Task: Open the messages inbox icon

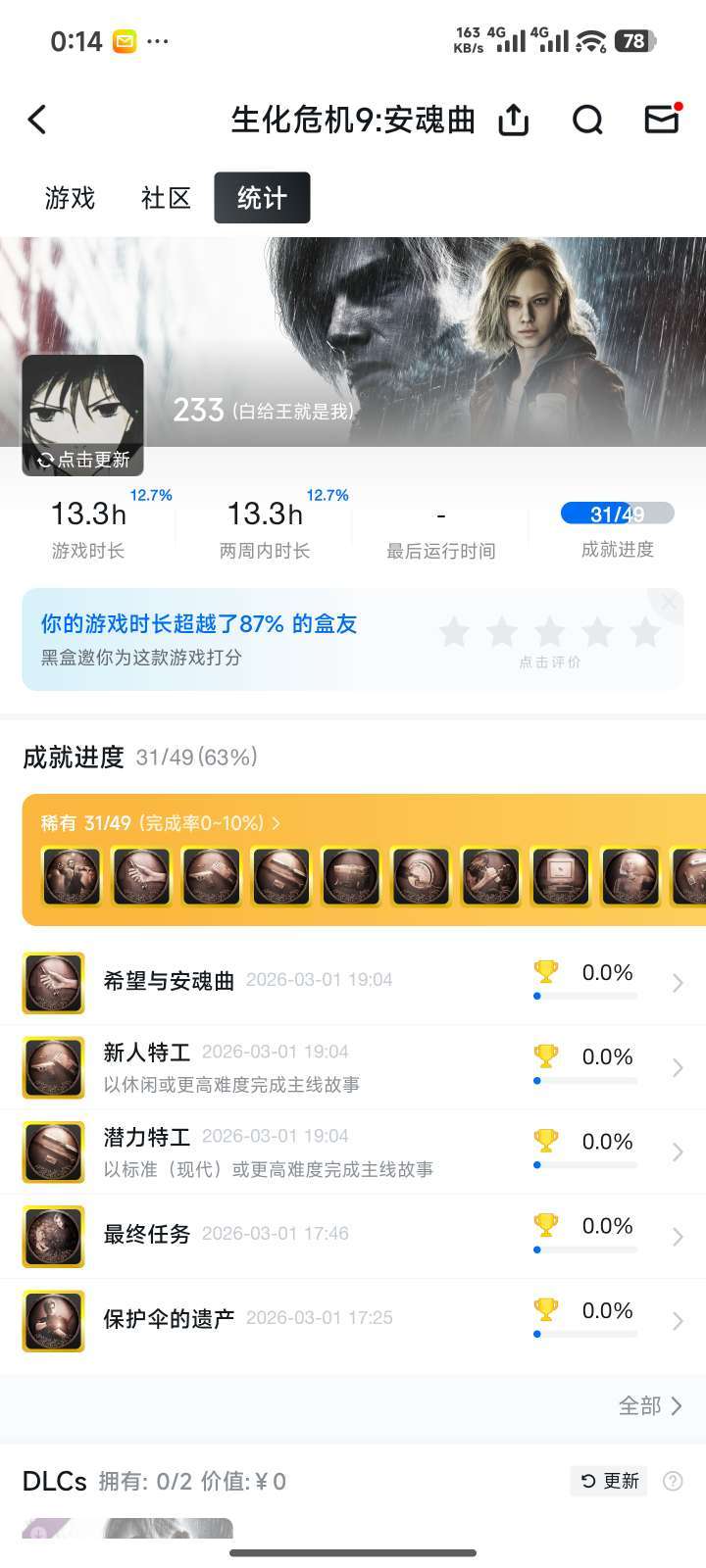Action: point(662,119)
